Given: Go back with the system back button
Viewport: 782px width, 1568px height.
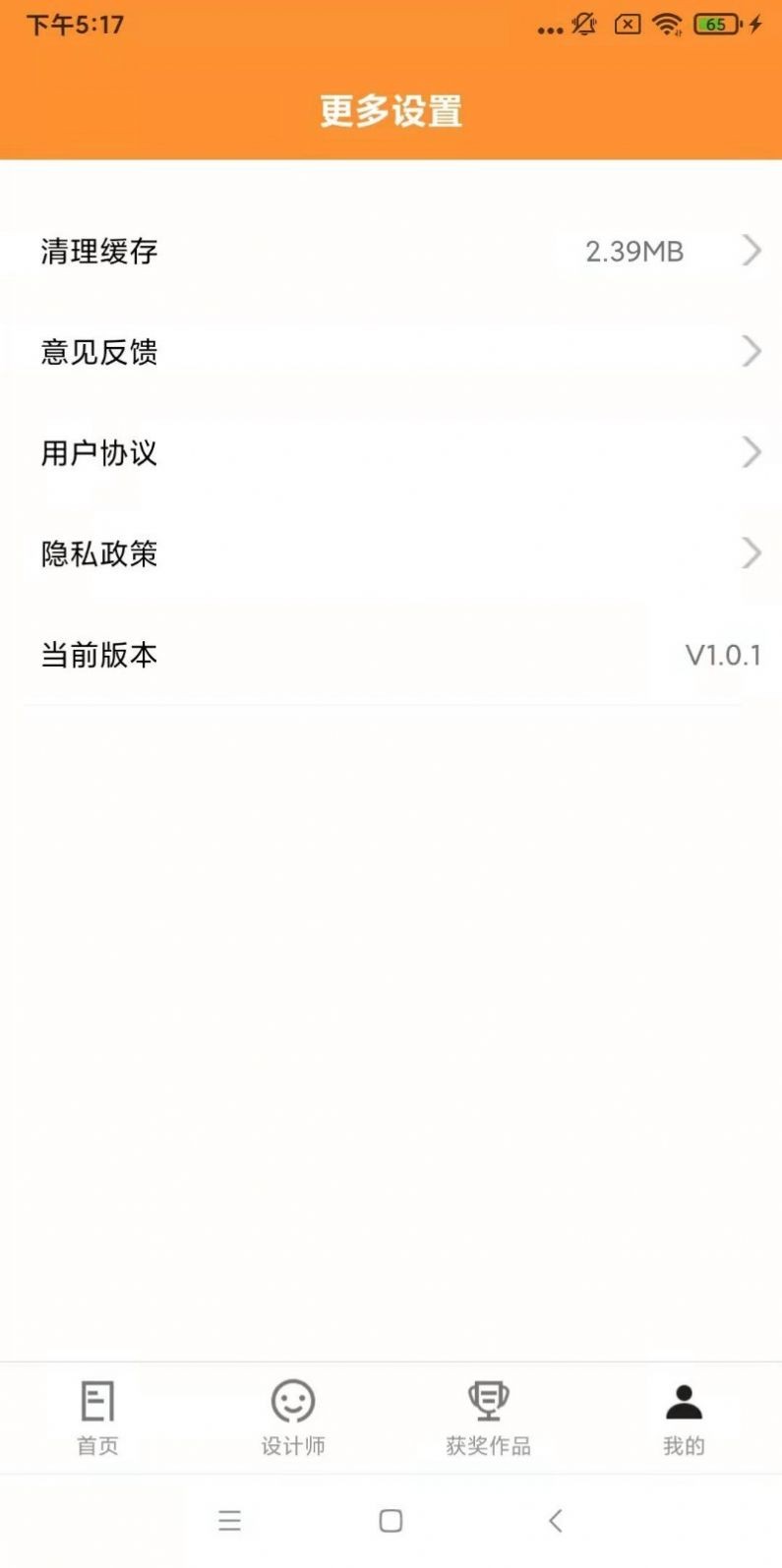Looking at the screenshot, I should (555, 1521).
